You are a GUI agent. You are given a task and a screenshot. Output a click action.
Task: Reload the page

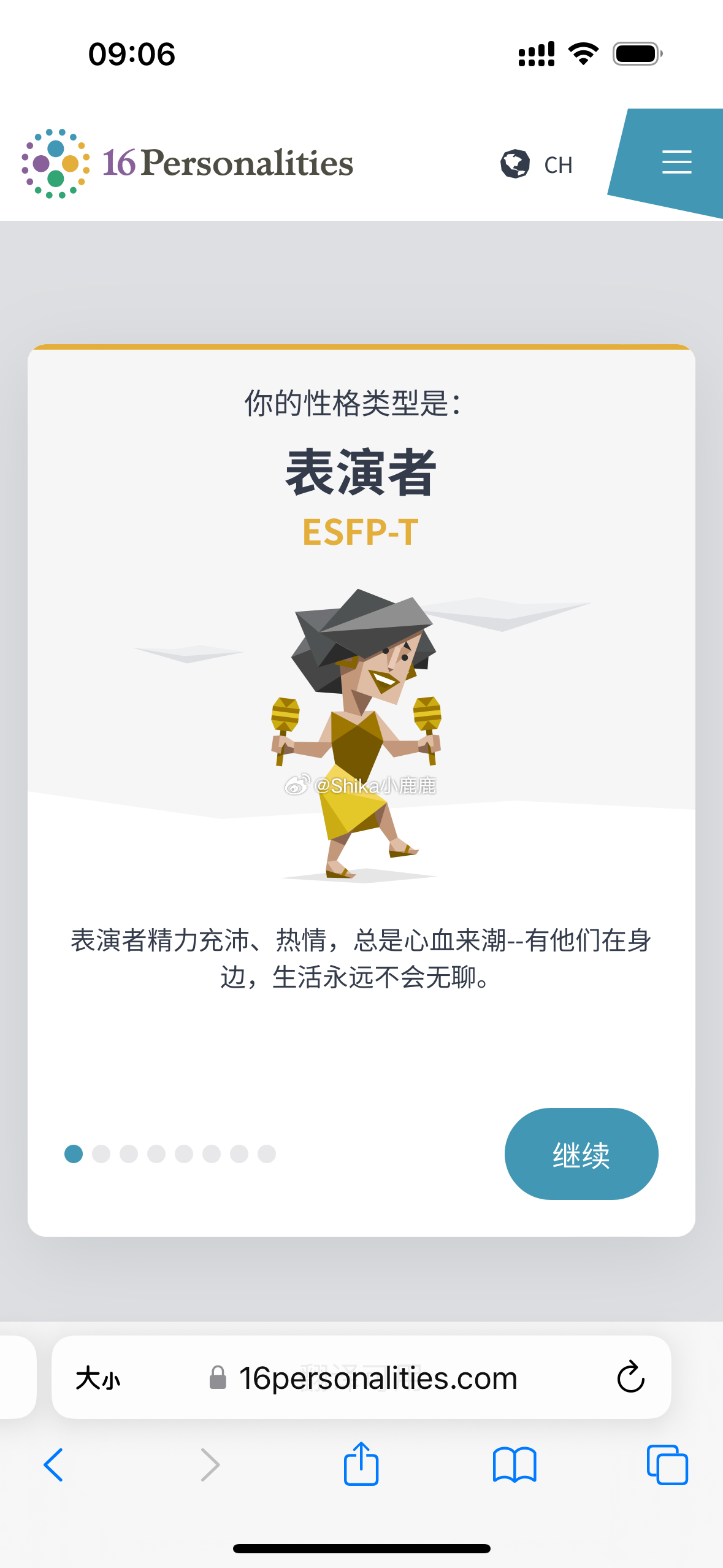[630, 1378]
